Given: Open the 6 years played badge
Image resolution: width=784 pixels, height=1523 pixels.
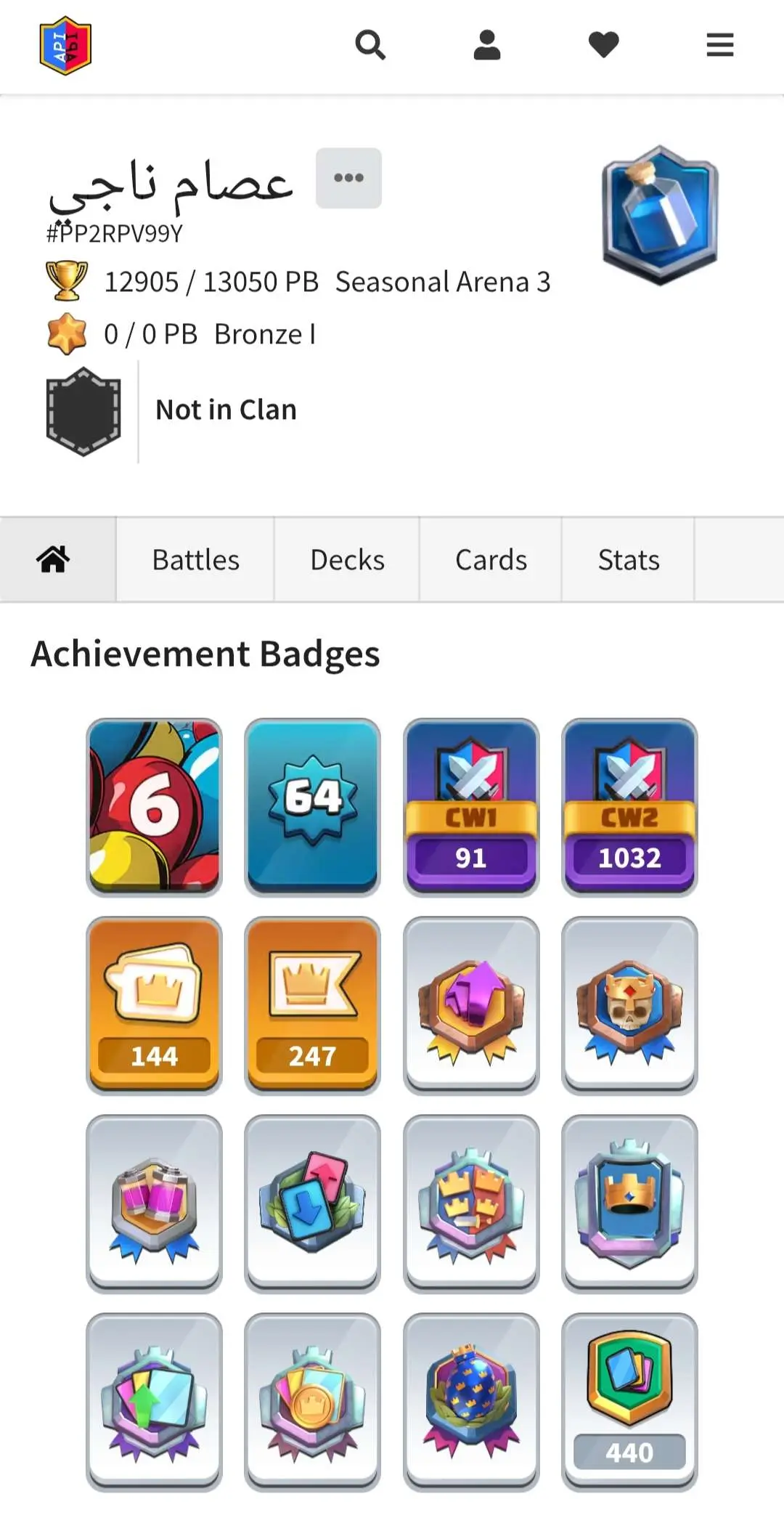Looking at the screenshot, I should [154, 806].
